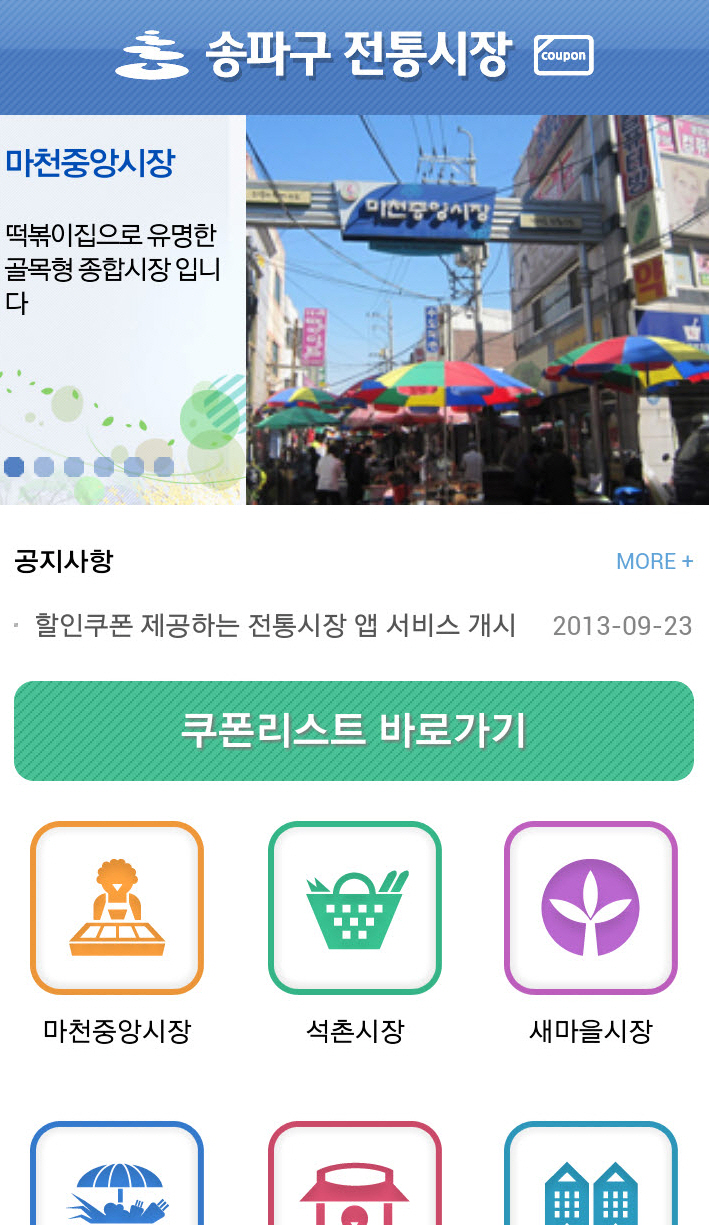The width and height of the screenshot is (709, 1225).
Task: Select second banner page indicator dot
Action: (44, 467)
